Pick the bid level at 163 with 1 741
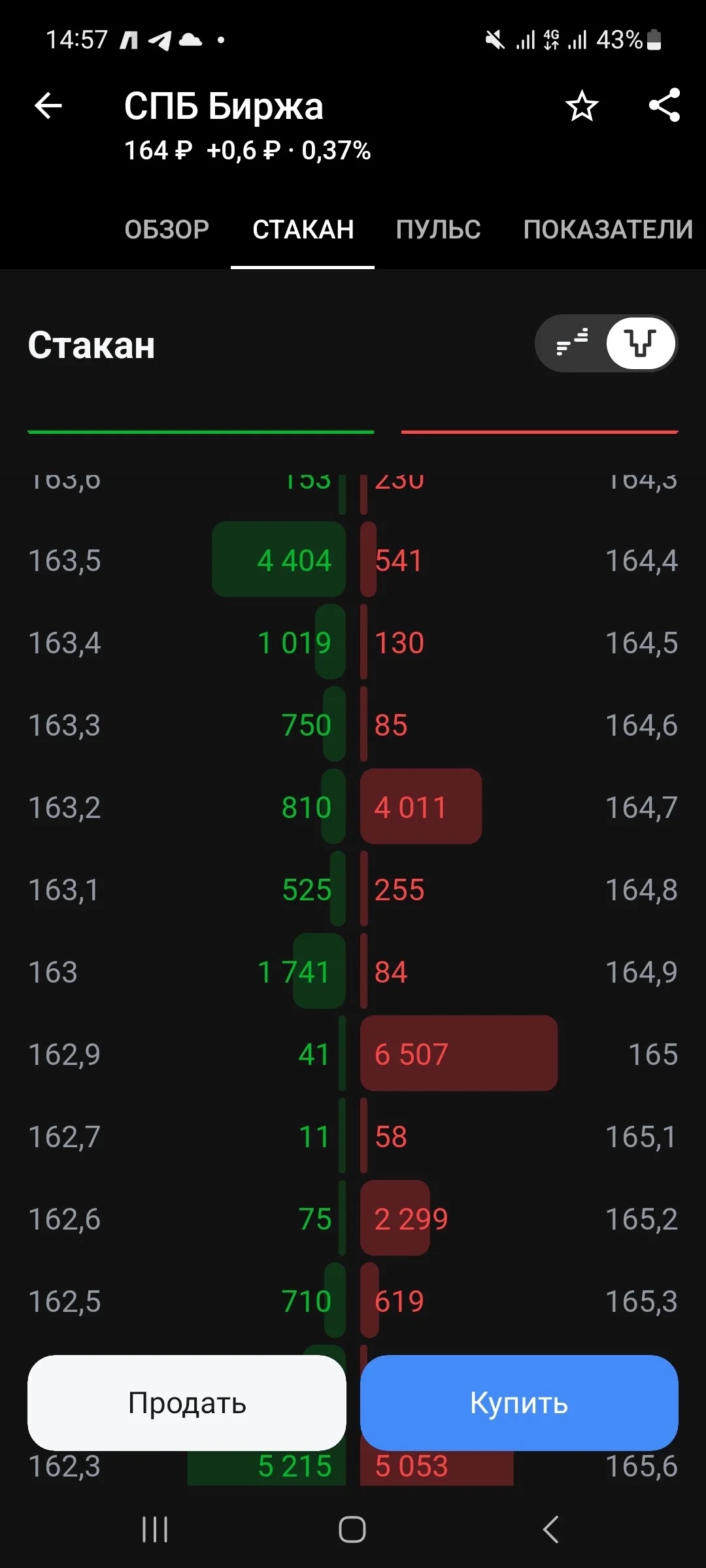This screenshot has width=706, height=1568. pos(187,972)
